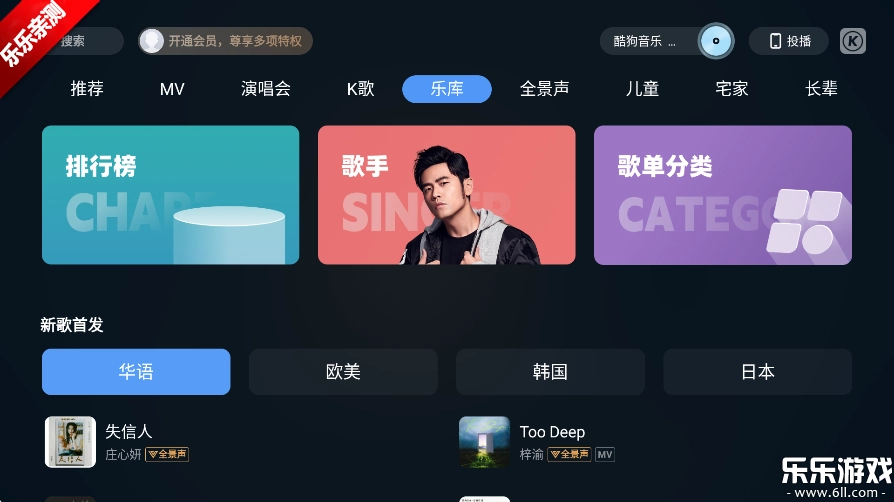Go to the 演唱会 tab
The height and width of the screenshot is (502, 894).
(266, 89)
